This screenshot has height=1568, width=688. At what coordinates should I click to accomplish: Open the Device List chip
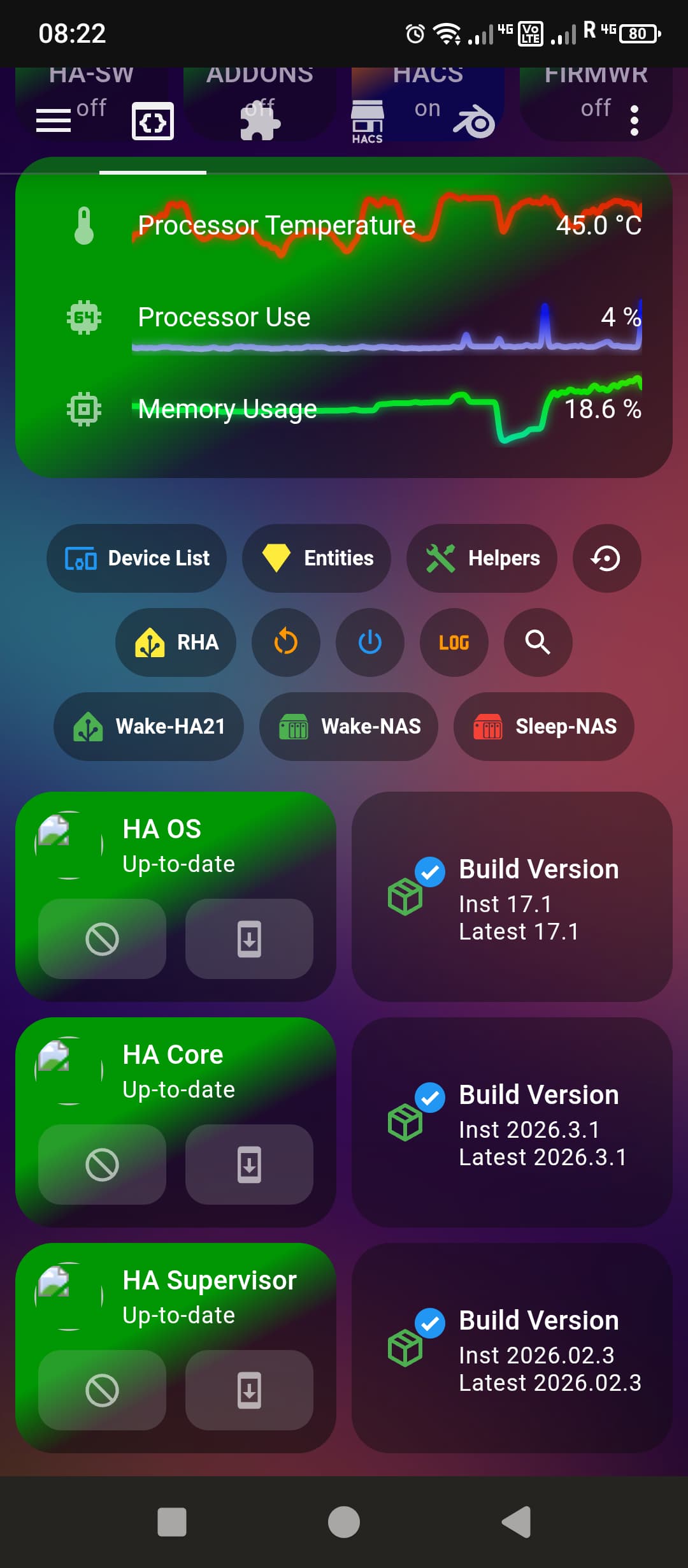tap(137, 558)
